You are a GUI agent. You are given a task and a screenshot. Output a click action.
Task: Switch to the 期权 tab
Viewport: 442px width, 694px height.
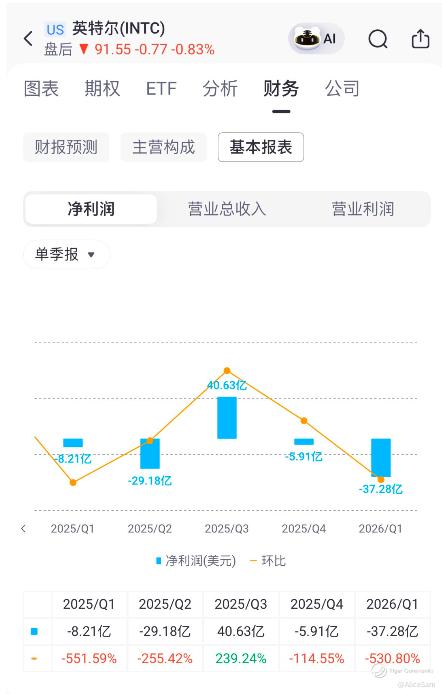point(102,89)
